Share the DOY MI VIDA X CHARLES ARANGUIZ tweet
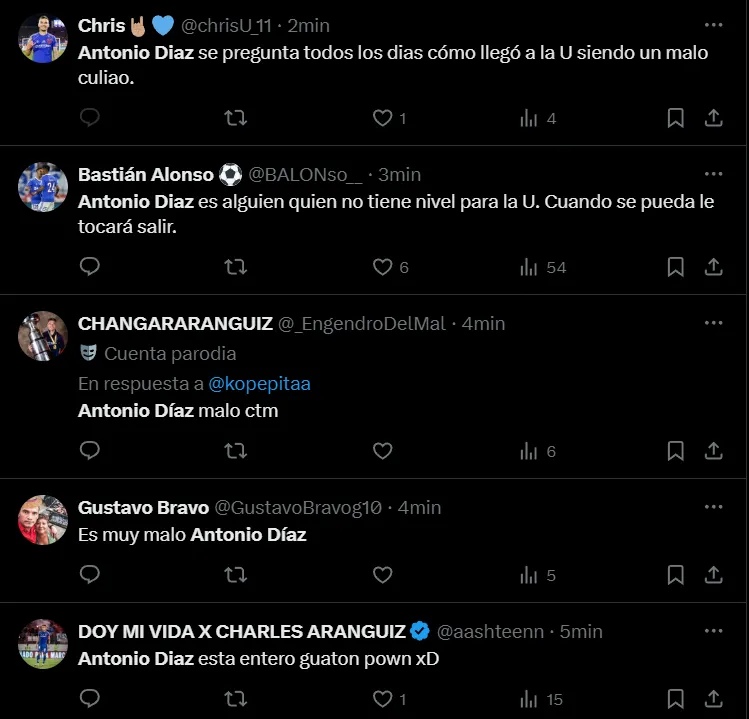Image resolution: width=749 pixels, height=719 pixels. pyautogui.click(x=714, y=698)
